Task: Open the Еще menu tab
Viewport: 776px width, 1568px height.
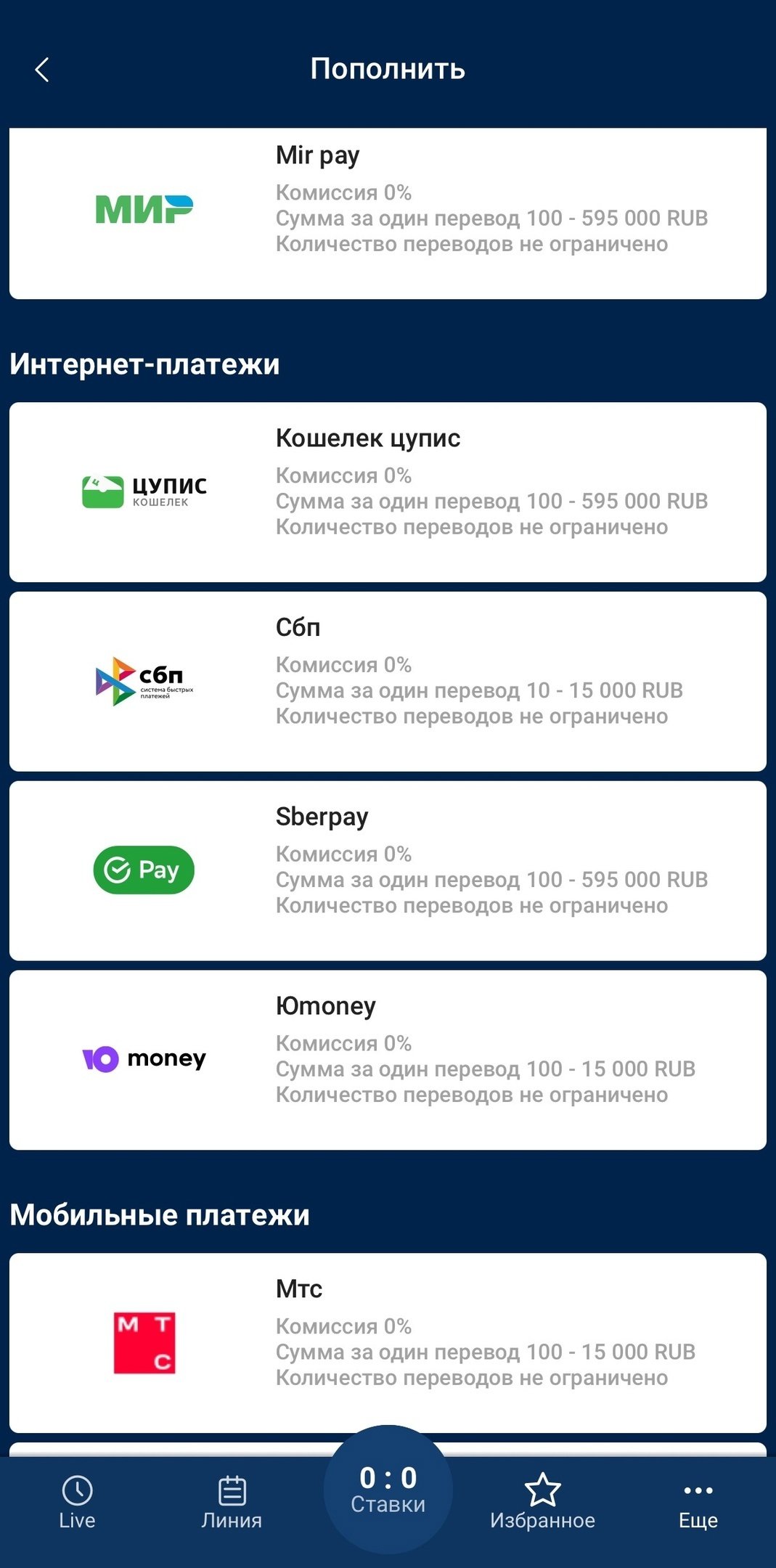Action: (x=698, y=1503)
